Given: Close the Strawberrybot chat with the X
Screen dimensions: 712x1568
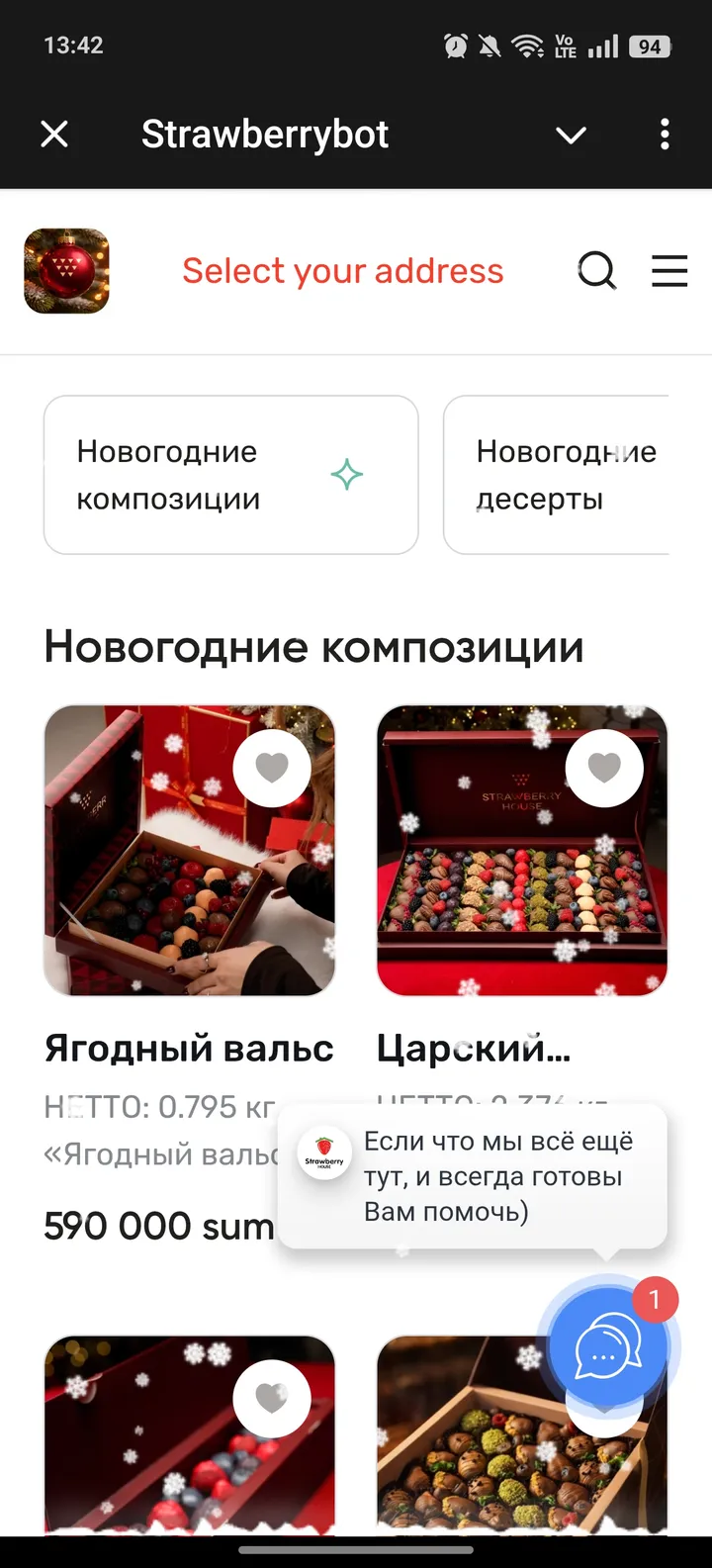Looking at the screenshot, I should coord(54,134).
